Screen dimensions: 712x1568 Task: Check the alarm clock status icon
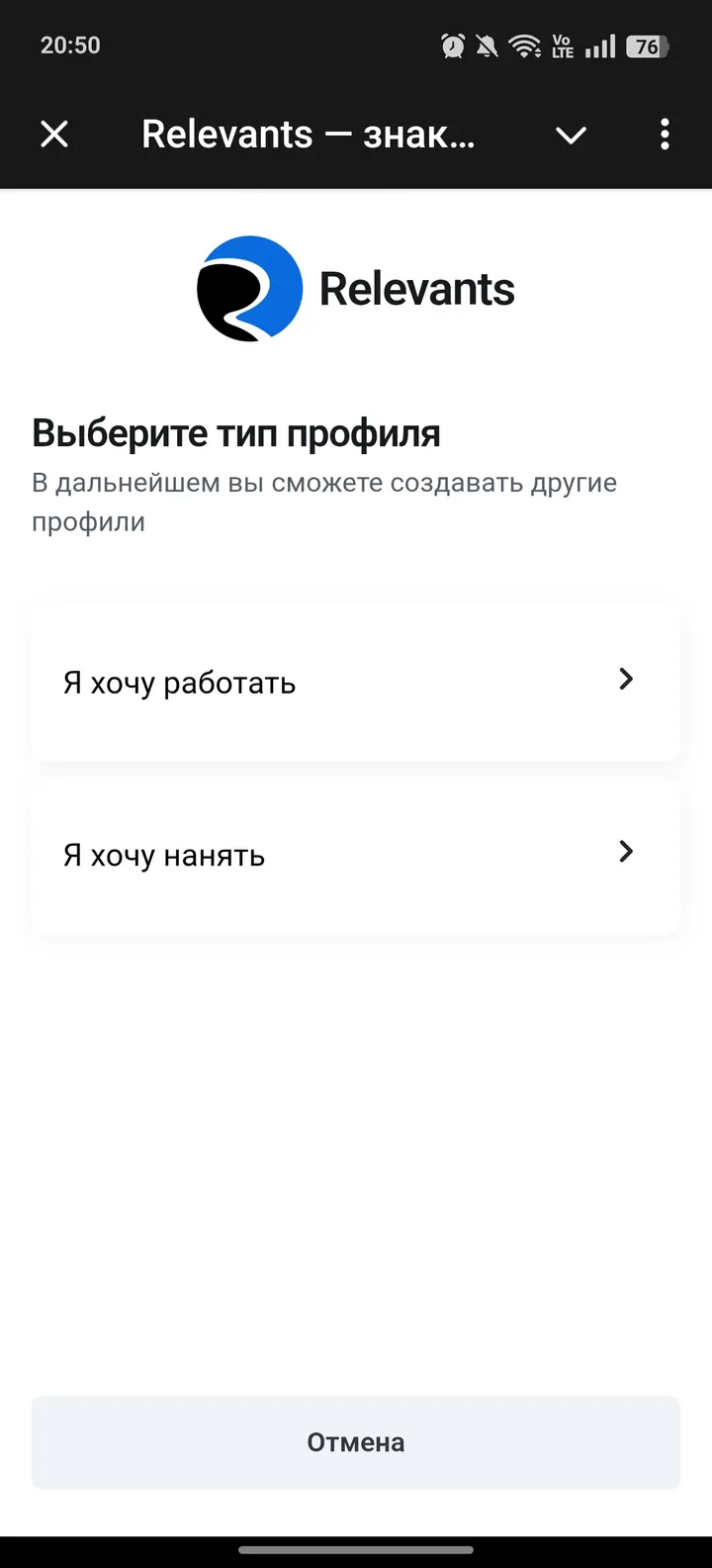[452, 45]
